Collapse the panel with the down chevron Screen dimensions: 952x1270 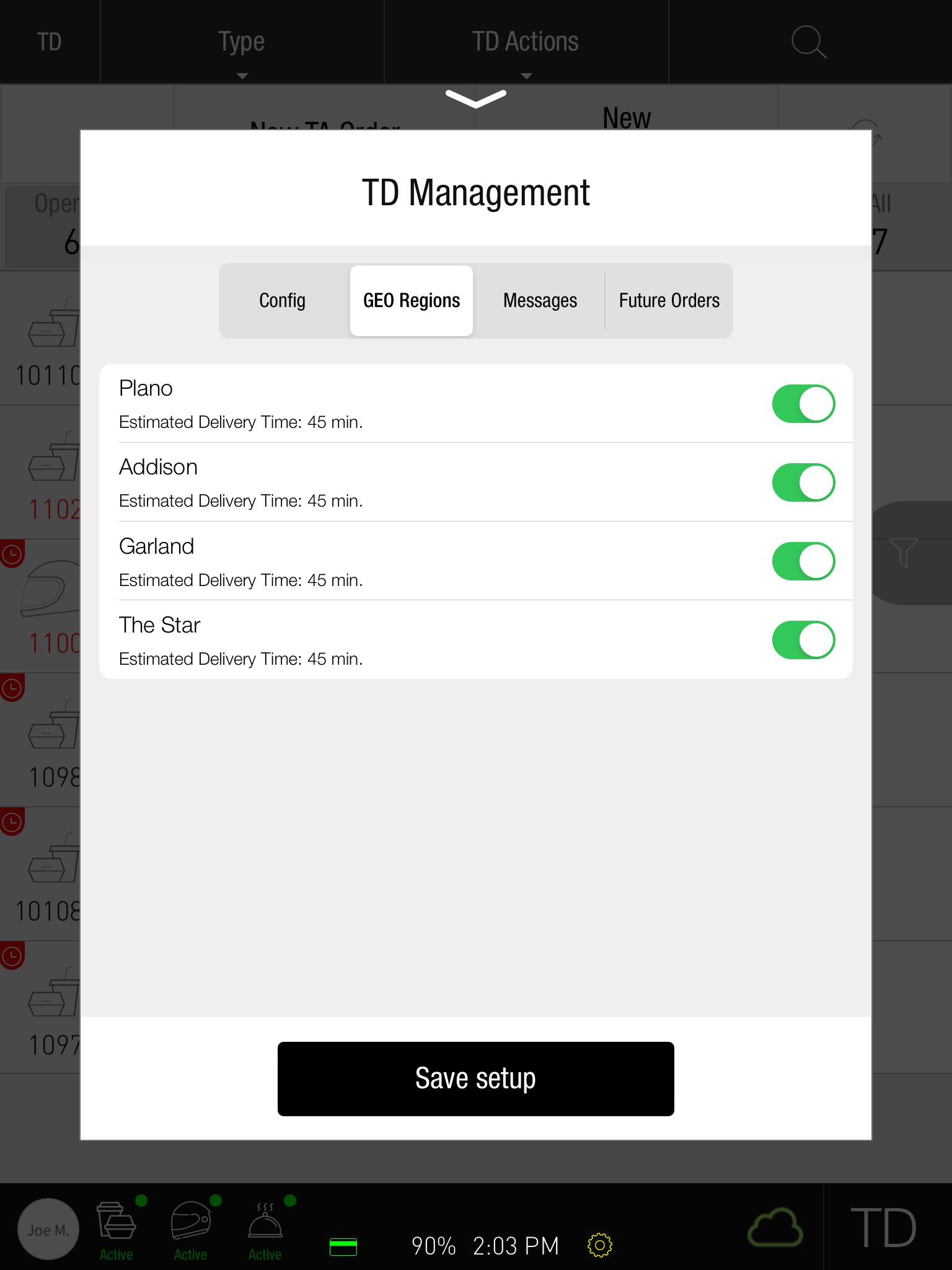click(x=475, y=99)
